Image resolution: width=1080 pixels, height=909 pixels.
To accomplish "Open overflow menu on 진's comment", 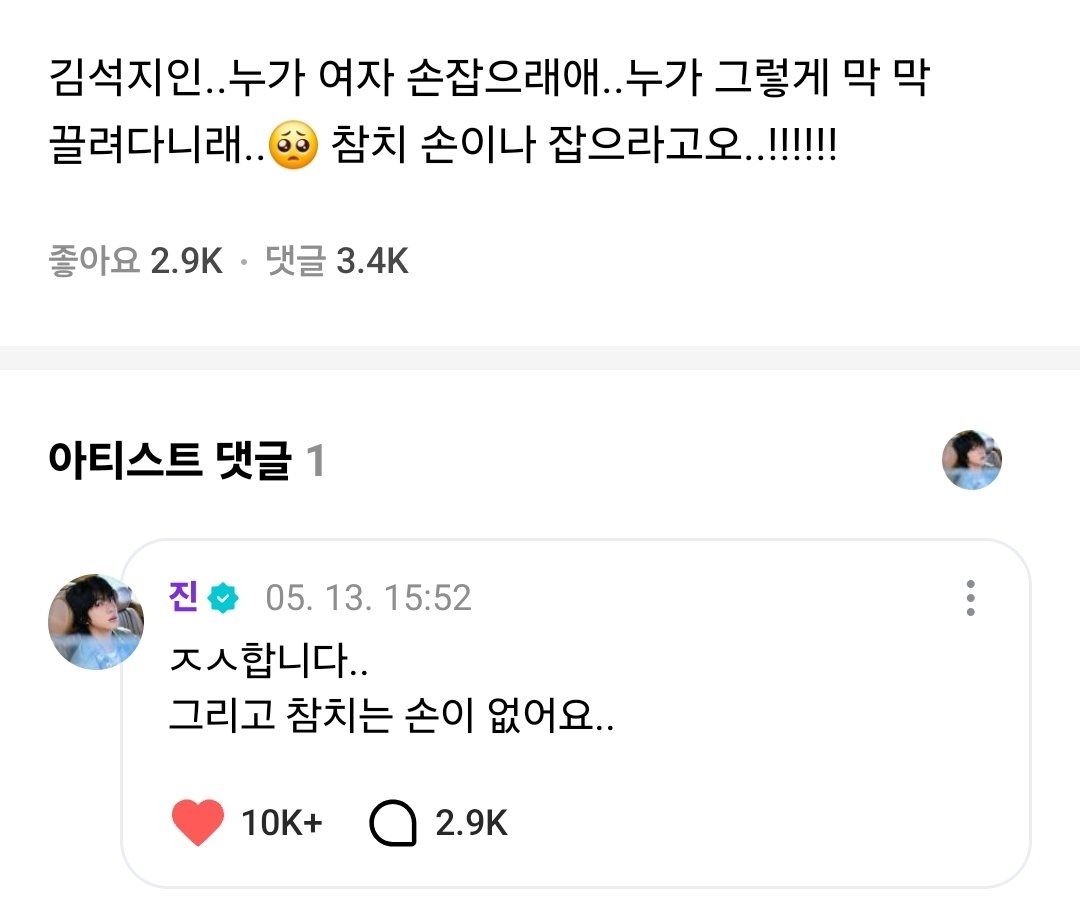I will click(970, 598).
